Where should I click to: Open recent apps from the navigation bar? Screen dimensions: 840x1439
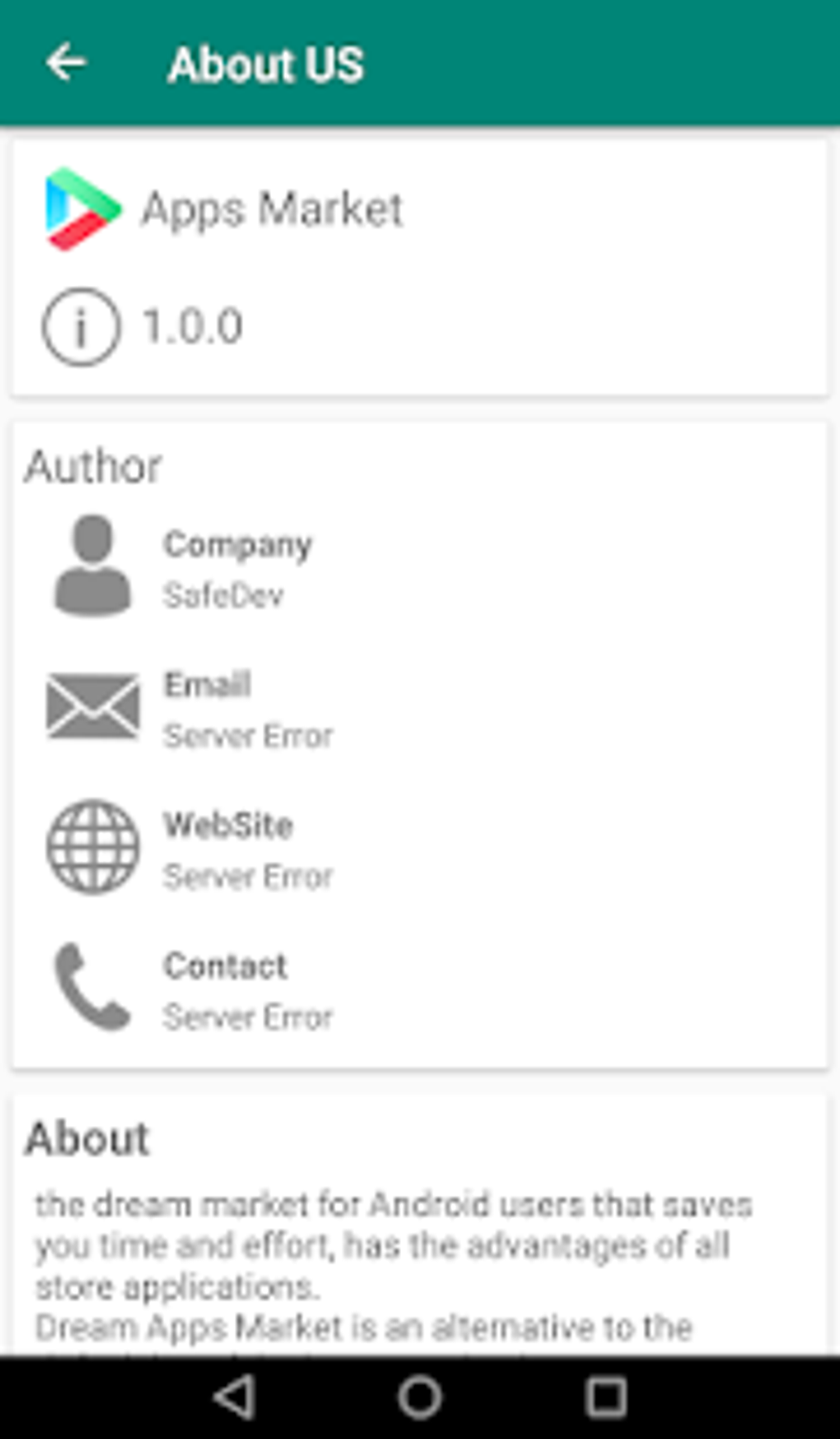pos(606,1397)
